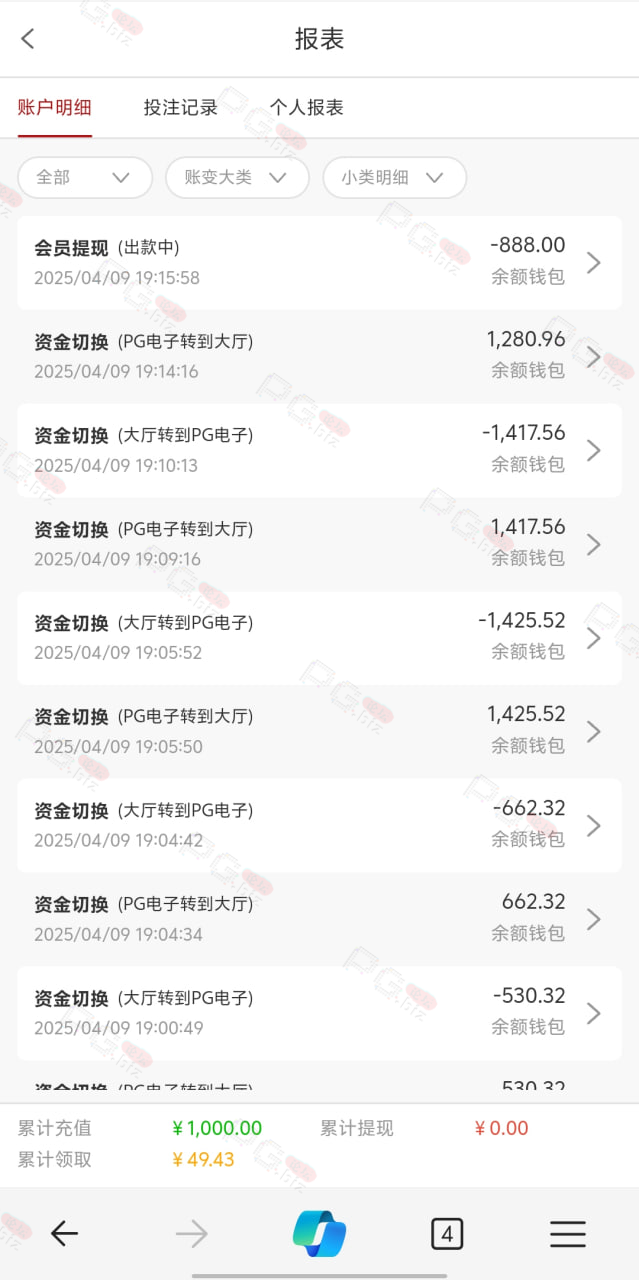View the 1,280.96 transfer at 19:14:16
The height and width of the screenshot is (1280, 639).
point(319,356)
